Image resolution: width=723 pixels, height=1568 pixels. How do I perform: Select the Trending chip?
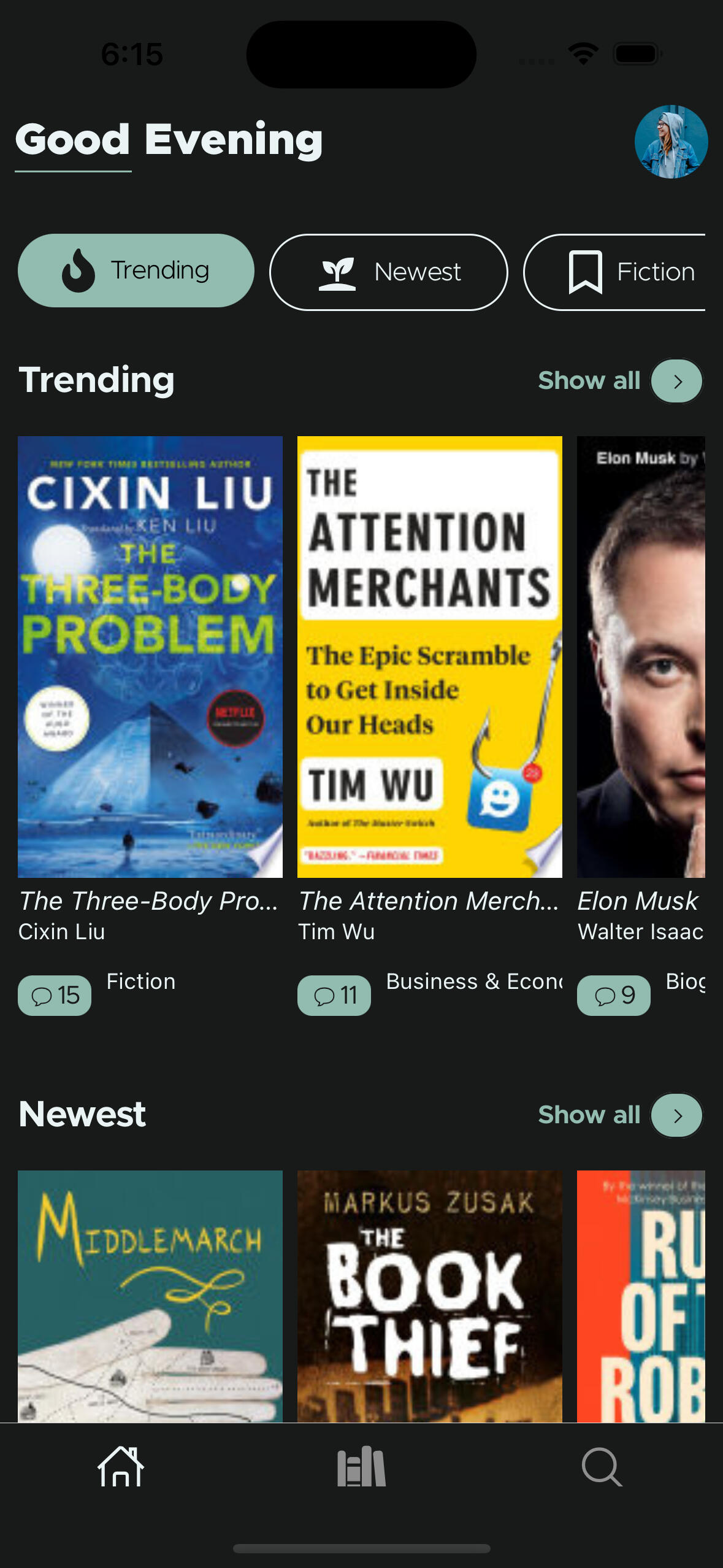pos(136,271)
